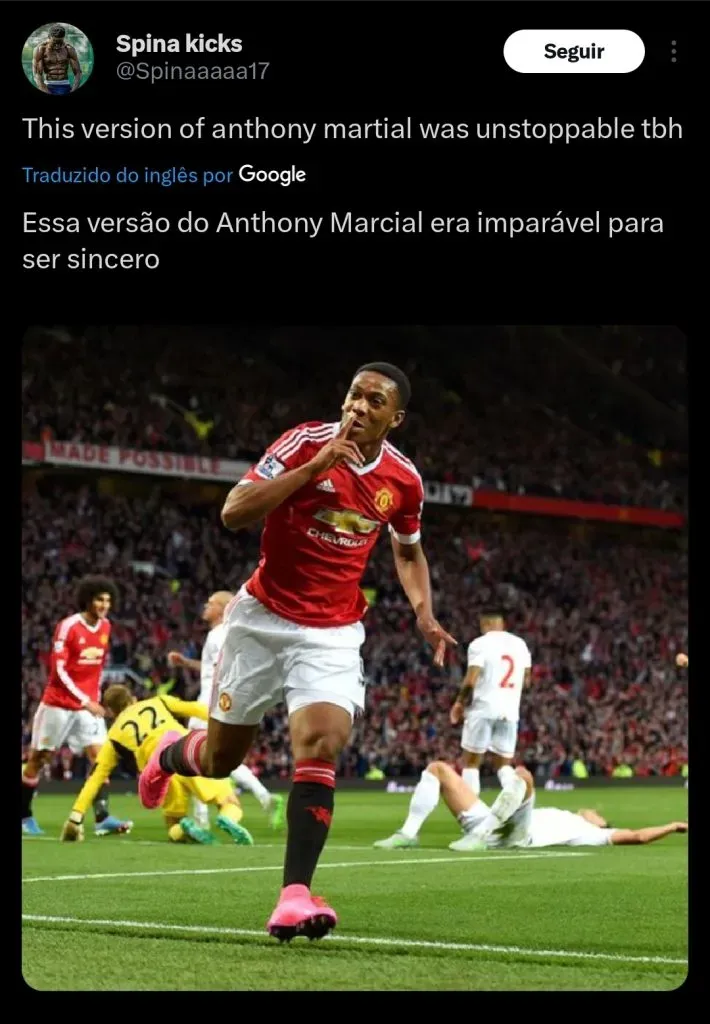The image size is (710, 1024).
Task: Open Spina kicks profile avatar
Action: tap(57, 58)
